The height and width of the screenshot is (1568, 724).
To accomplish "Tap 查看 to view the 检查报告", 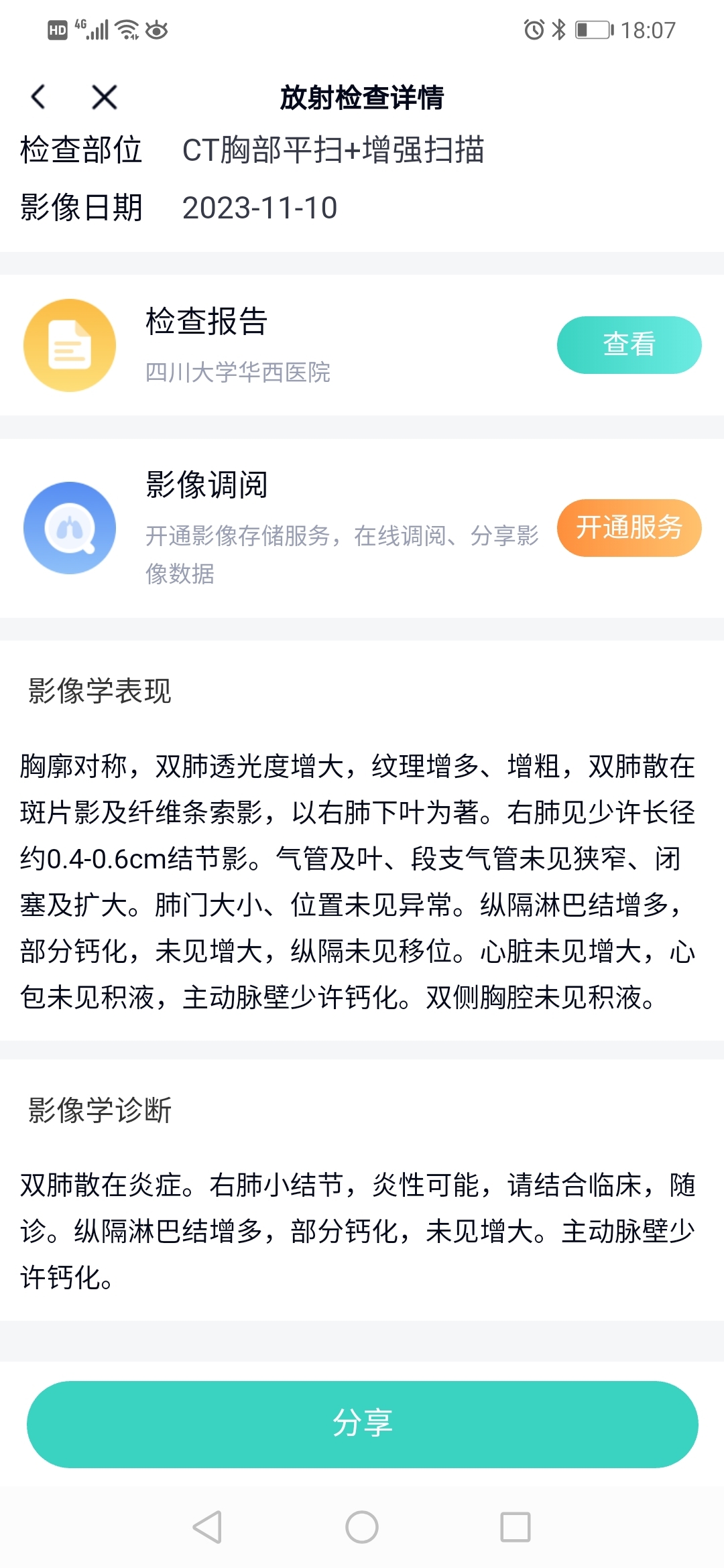I will tap(629, 344).
